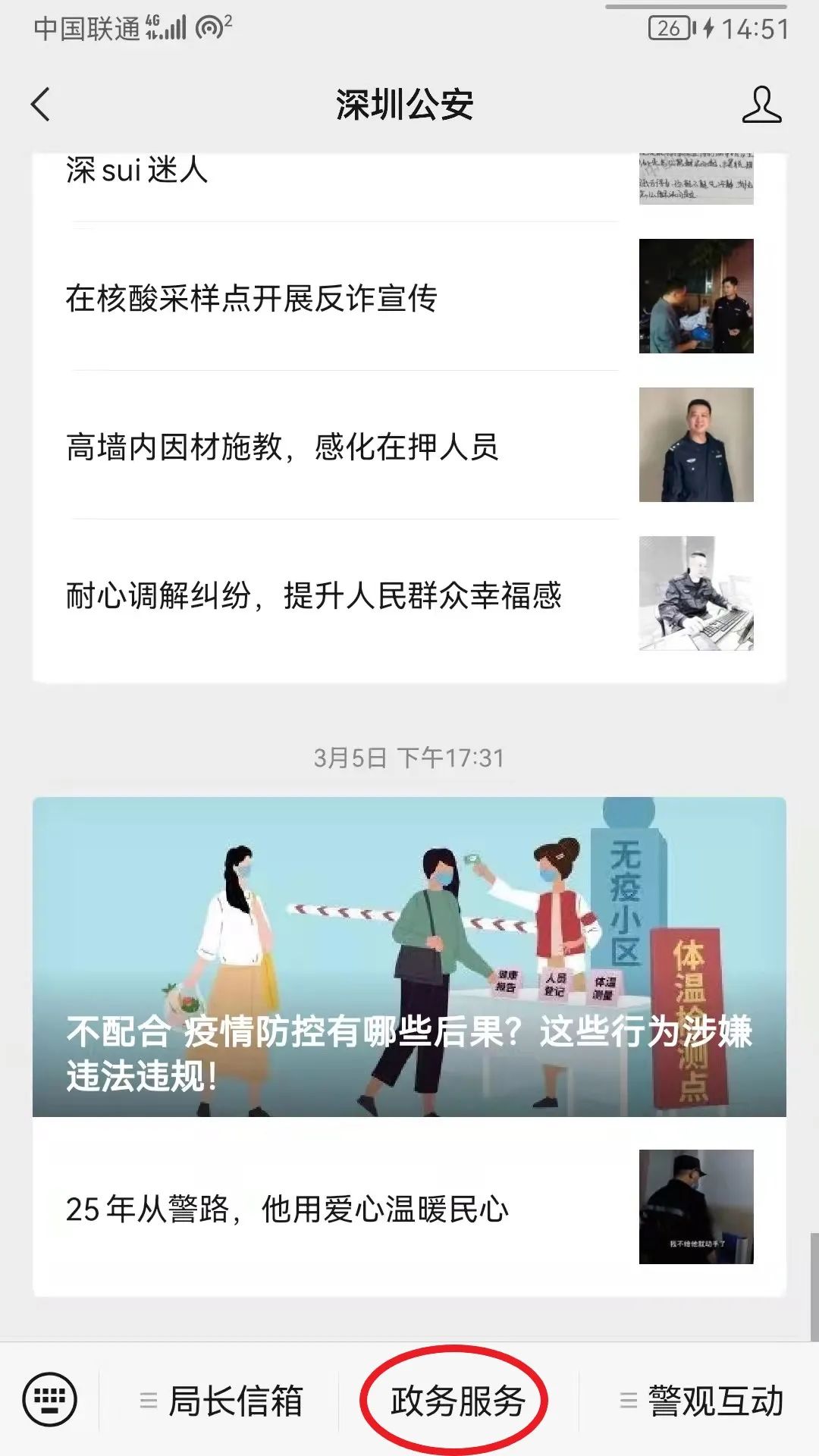The image size is (819, 1456).
Task: Expand the 警观互动 menu
Action: pos(701,1401)
